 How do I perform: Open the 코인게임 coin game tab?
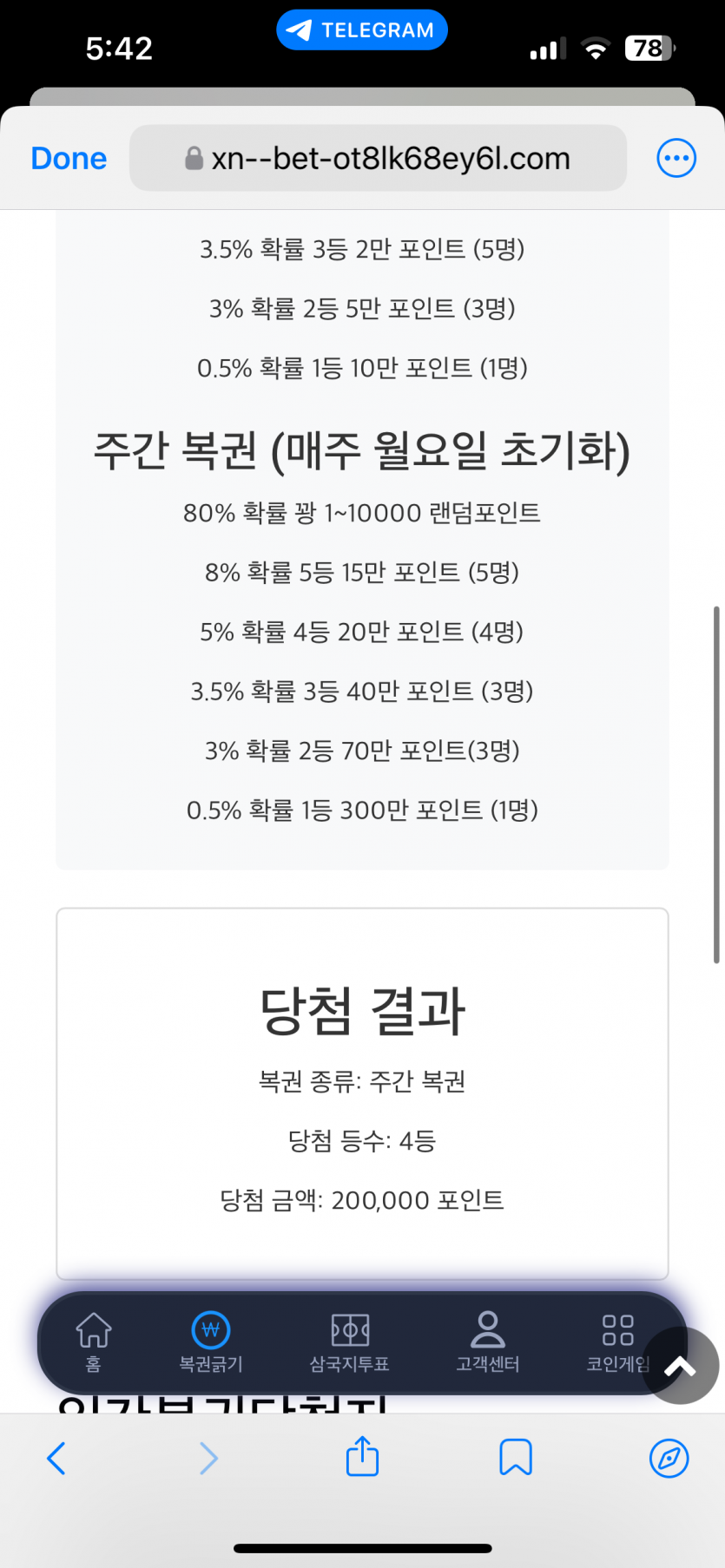(618, 1342)
